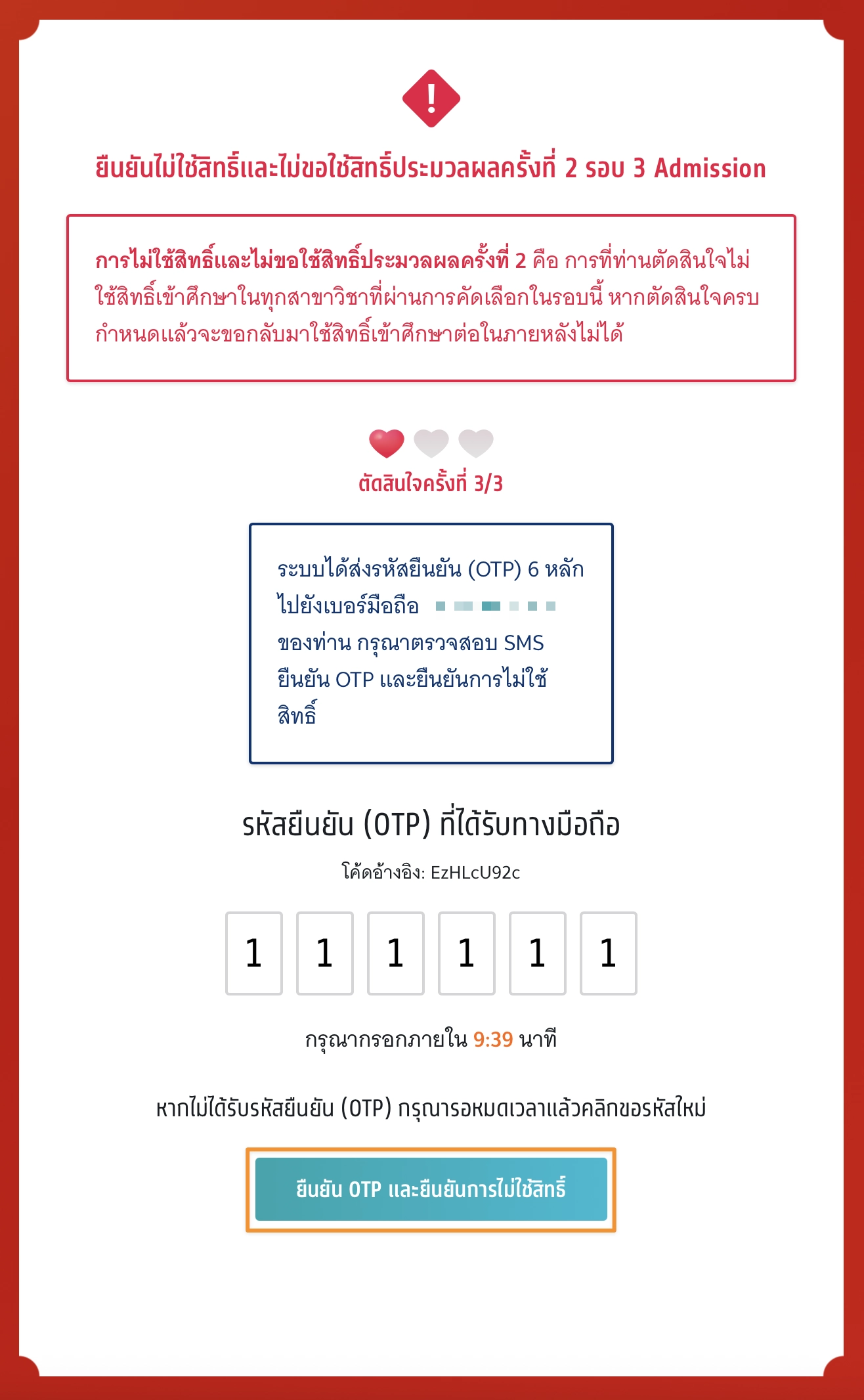Focus the sixth OTP digit box
Image resolution: width=864 pixels, height=1400 pixels.
click(609, 953)
